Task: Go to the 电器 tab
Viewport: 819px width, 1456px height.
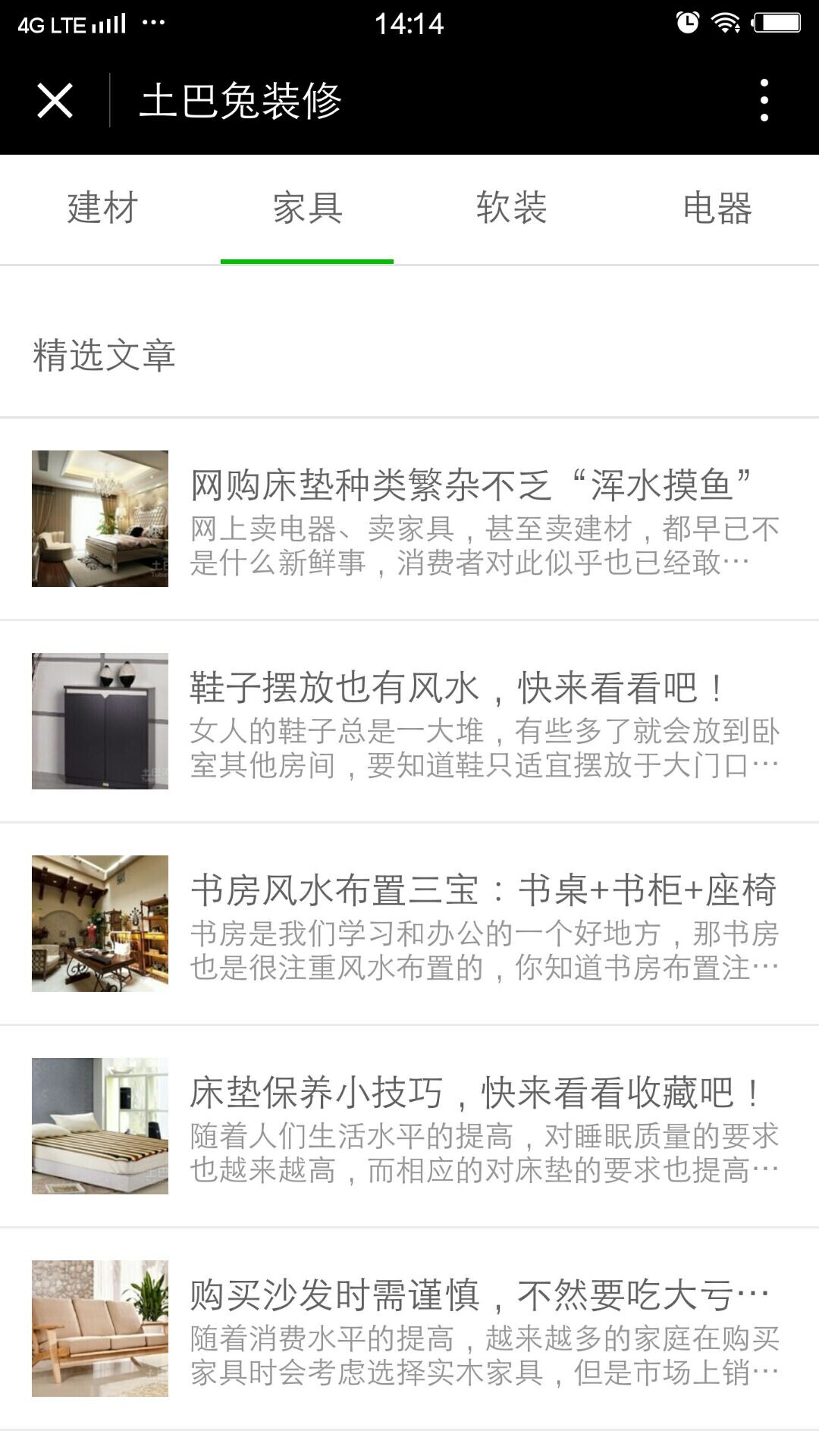Action: click(717, 209)
